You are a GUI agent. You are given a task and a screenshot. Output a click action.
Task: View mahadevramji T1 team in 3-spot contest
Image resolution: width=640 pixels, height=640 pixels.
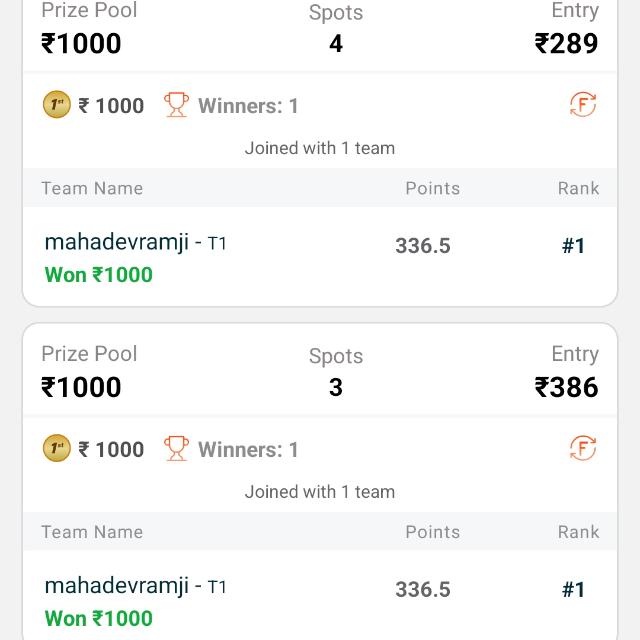[136, 587]
